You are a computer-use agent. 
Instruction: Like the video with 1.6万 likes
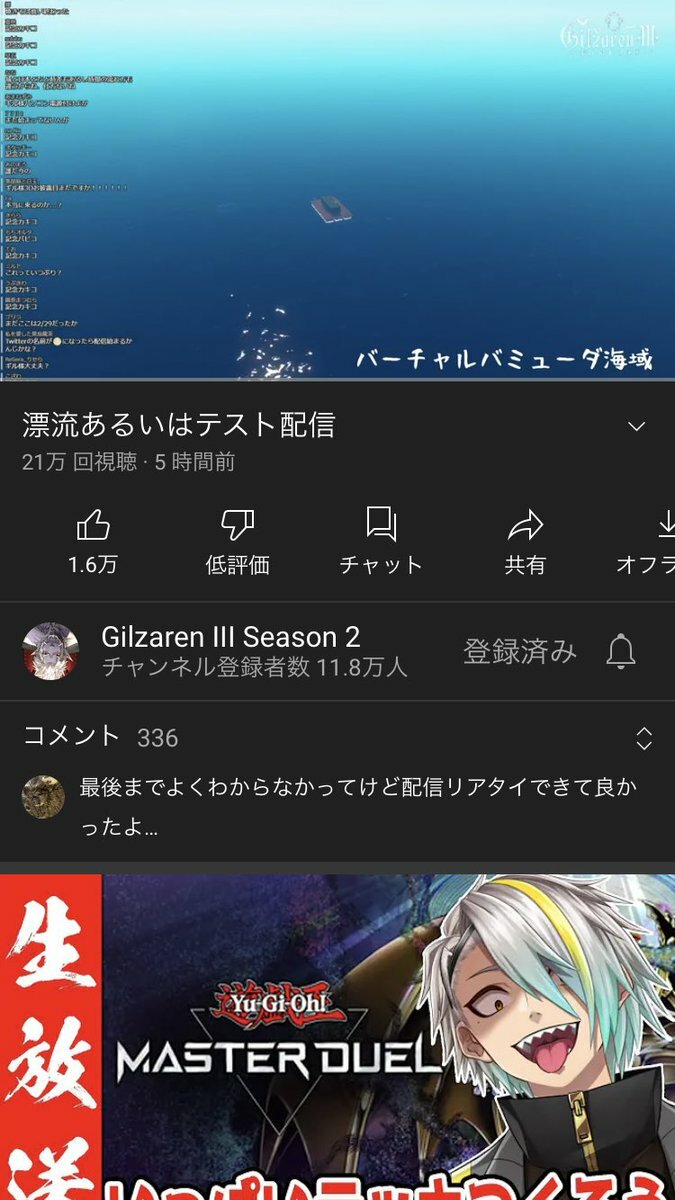tap(93, 541)
